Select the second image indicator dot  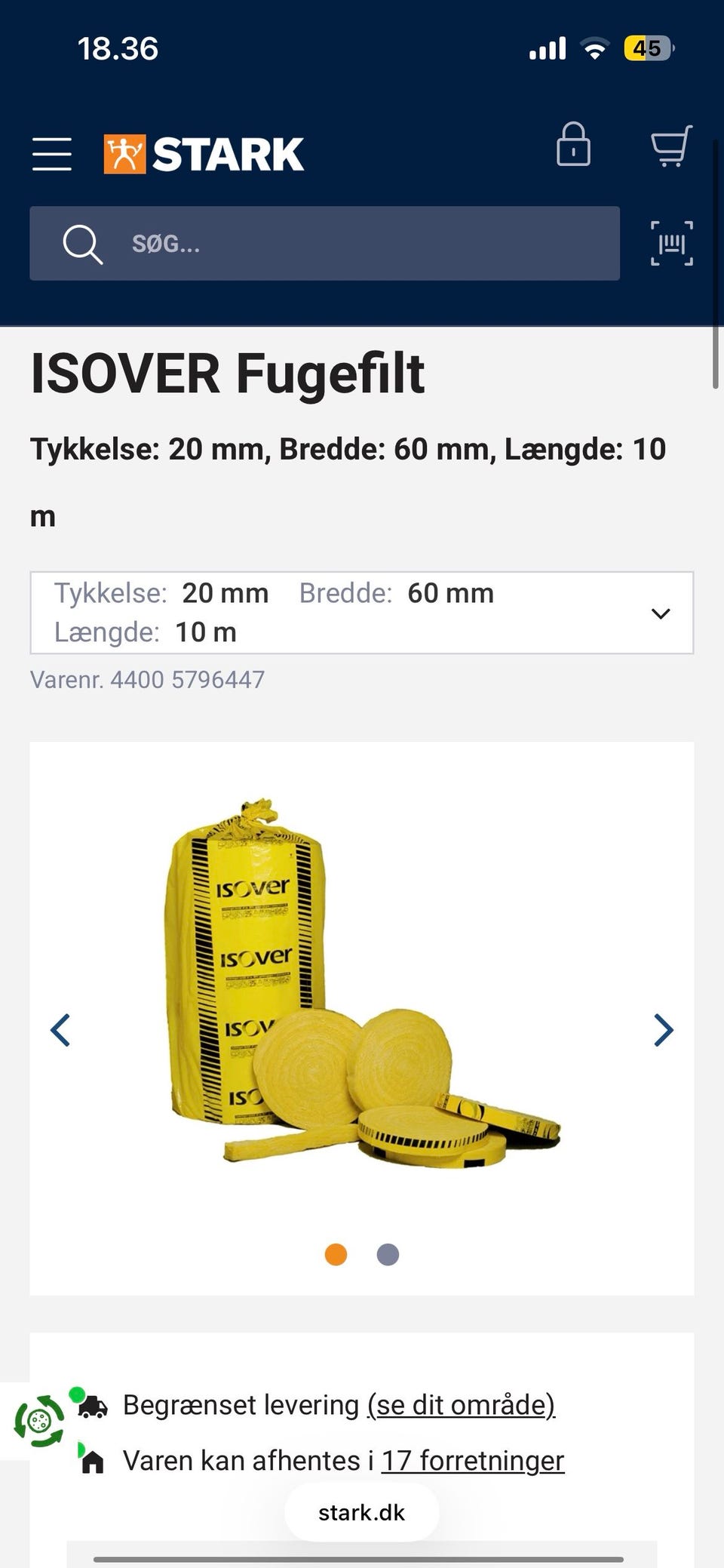click(388, 1255)
